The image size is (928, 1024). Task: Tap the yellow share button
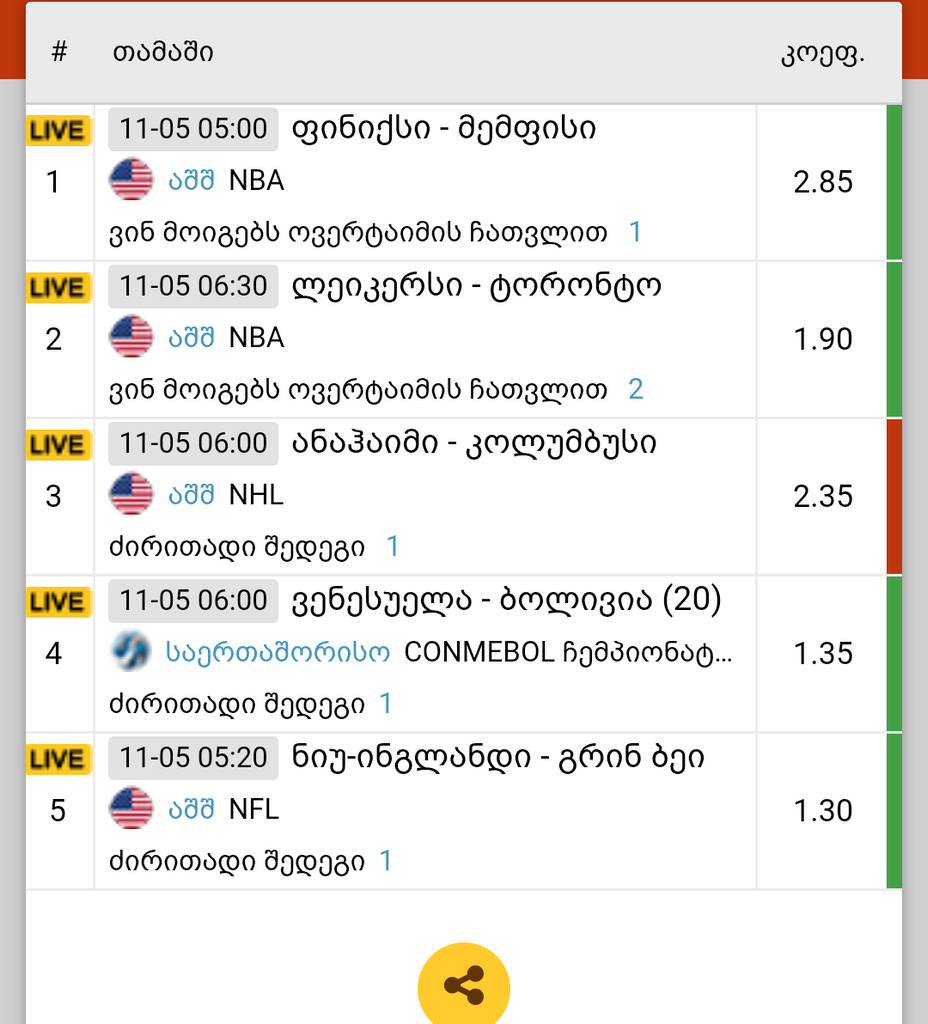click(464, 985)
